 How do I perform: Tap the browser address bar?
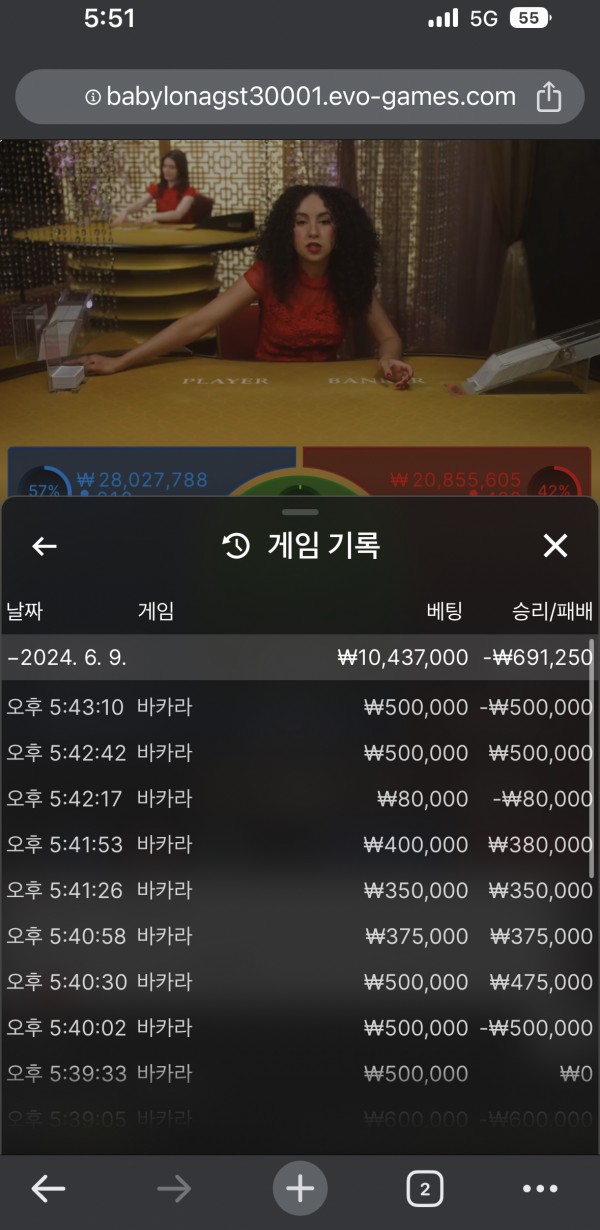click(x=300, y=97)
